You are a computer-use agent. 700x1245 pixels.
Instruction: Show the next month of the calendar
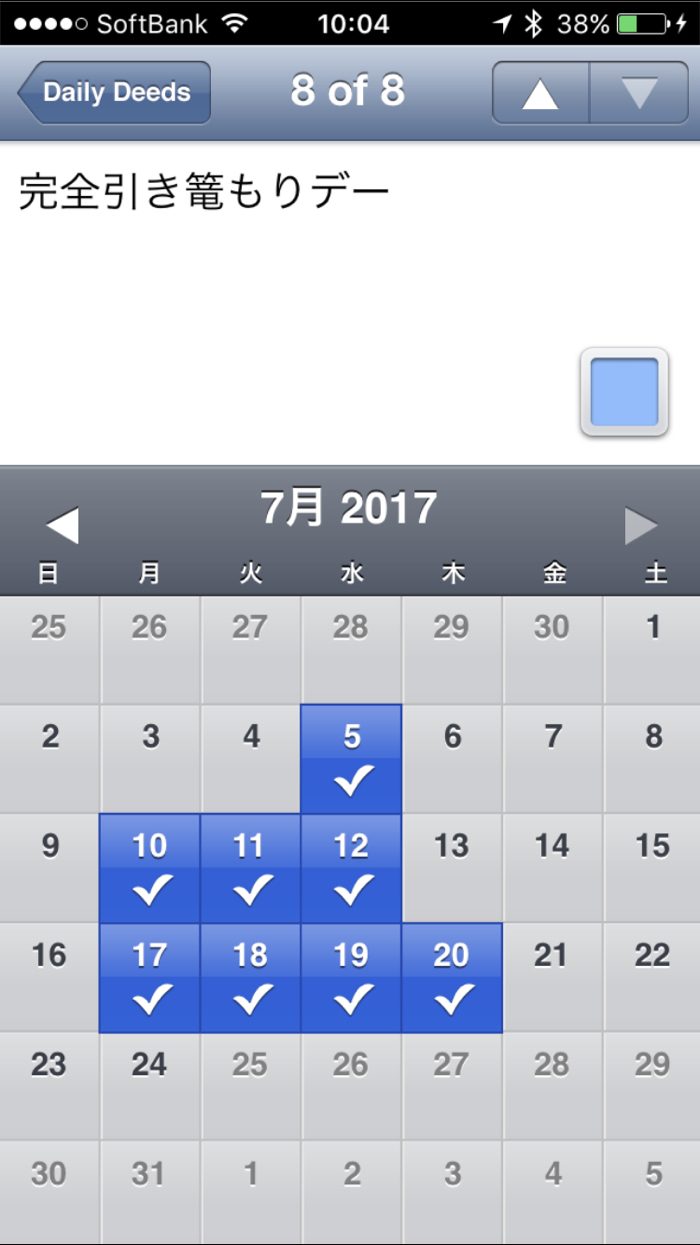coord(641,525)
